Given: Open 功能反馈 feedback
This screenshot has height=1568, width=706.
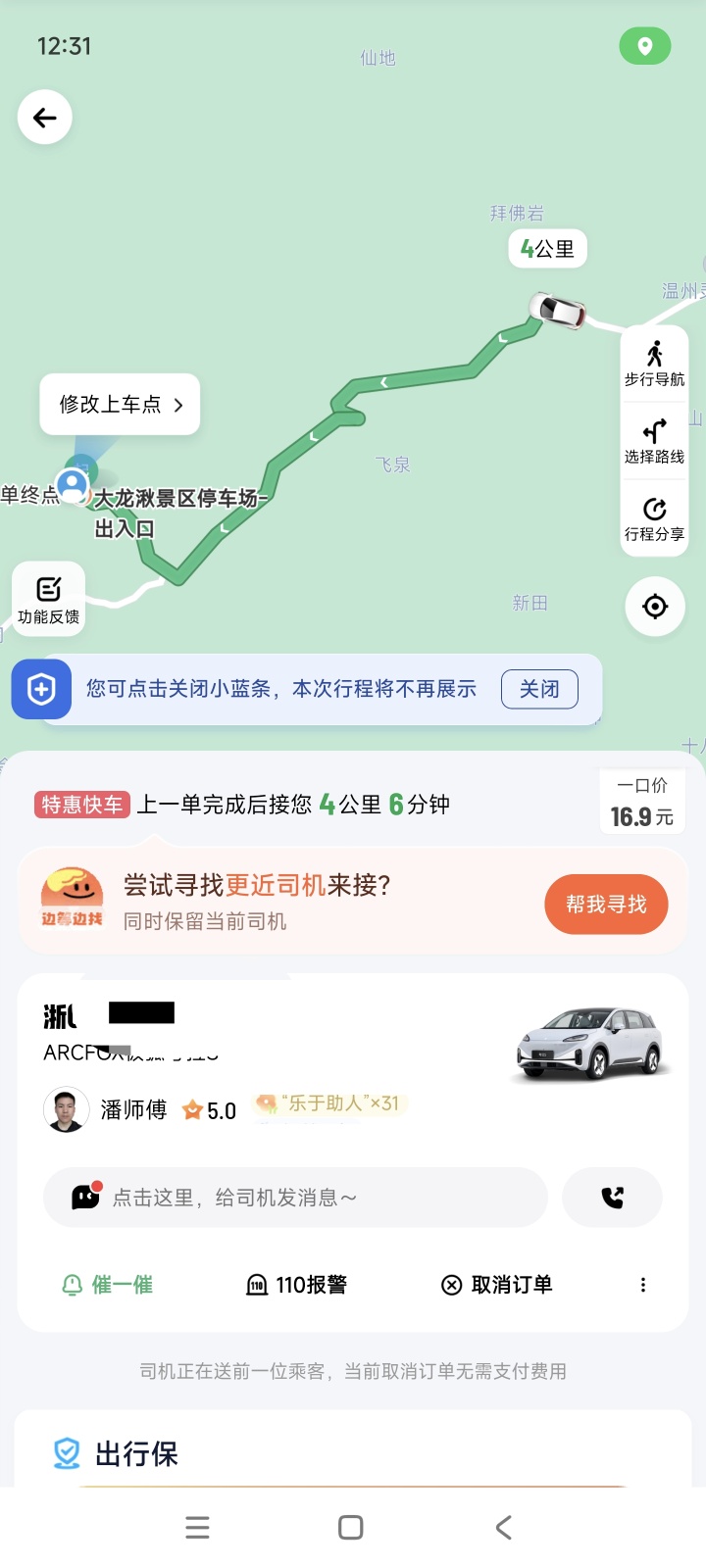Looking at the screenshot, I should 48,599.
